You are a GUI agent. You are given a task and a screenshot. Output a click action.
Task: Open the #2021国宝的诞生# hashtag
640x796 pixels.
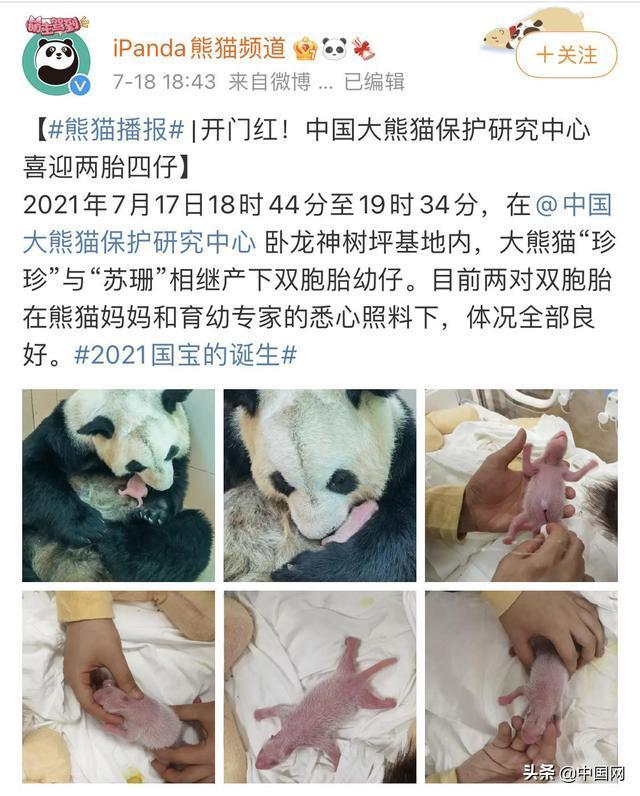185,354
